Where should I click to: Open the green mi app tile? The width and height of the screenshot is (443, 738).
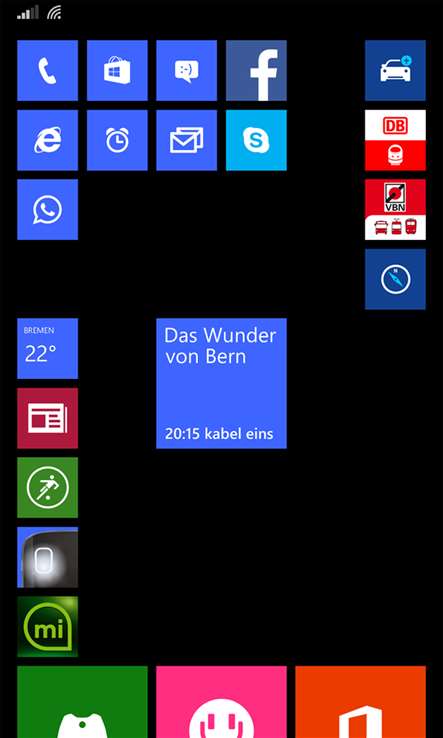click(48, 626)
